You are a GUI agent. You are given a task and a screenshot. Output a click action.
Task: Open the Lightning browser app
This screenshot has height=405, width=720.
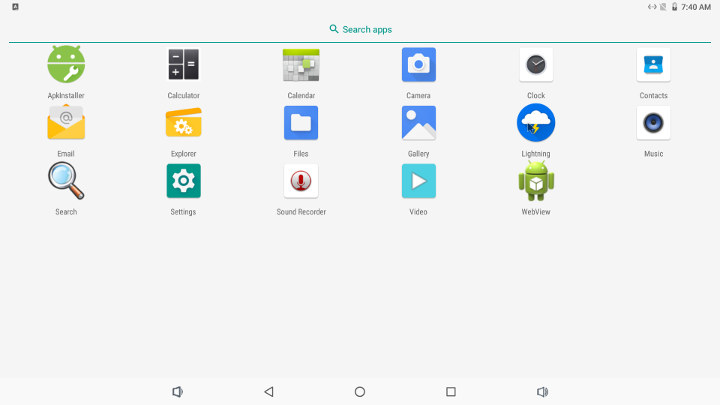tap(536, 123)
